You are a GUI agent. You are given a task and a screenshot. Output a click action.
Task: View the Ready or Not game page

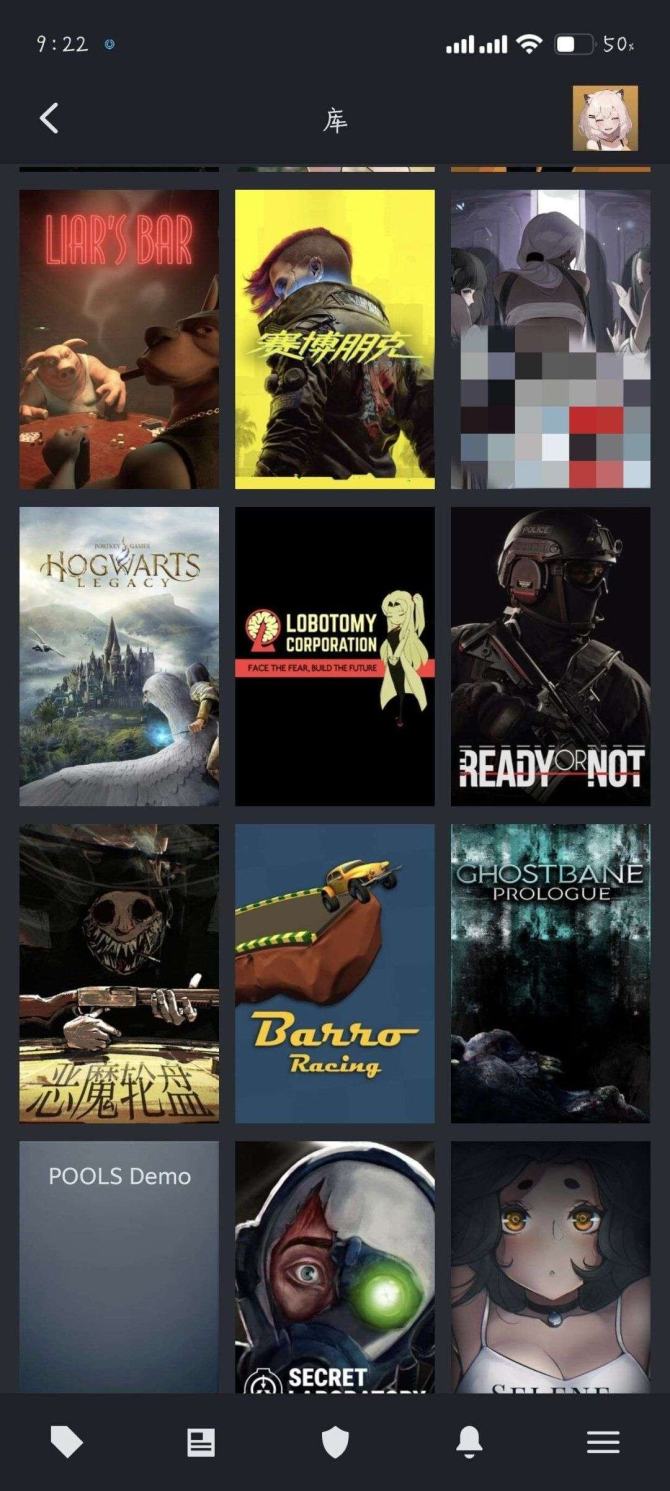pos(550,656)
